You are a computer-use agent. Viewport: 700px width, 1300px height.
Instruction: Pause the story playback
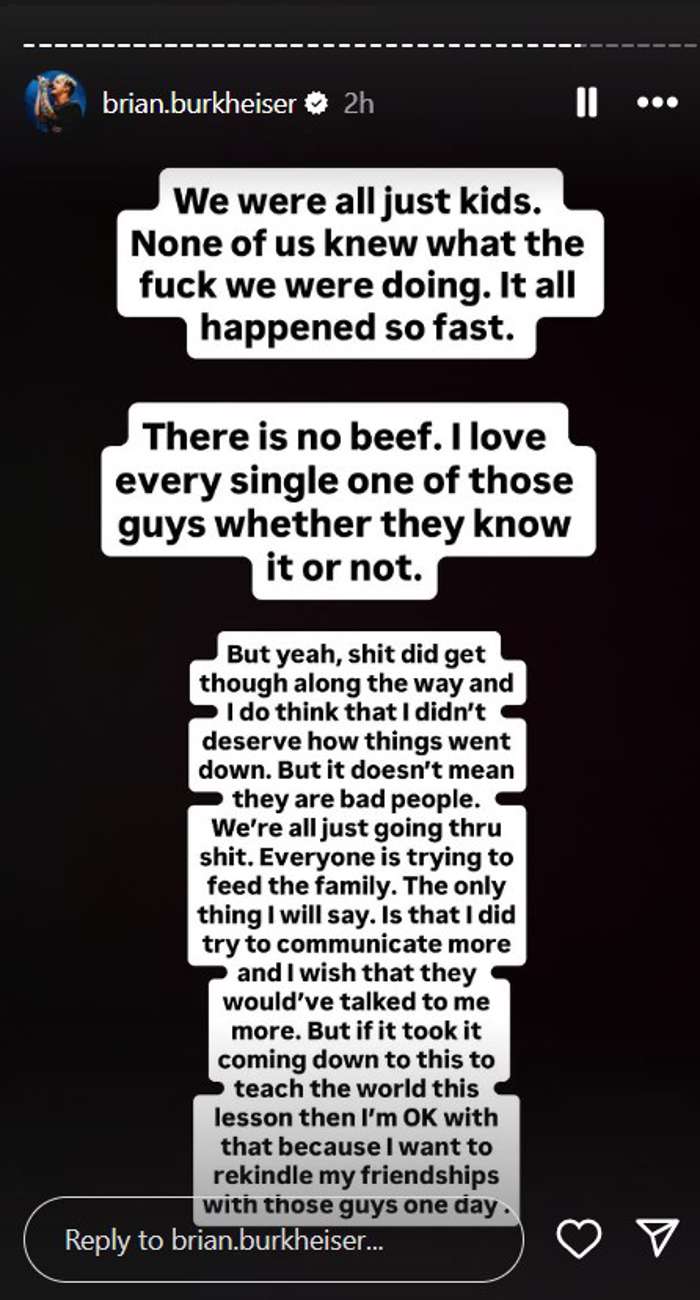[588, 102]
